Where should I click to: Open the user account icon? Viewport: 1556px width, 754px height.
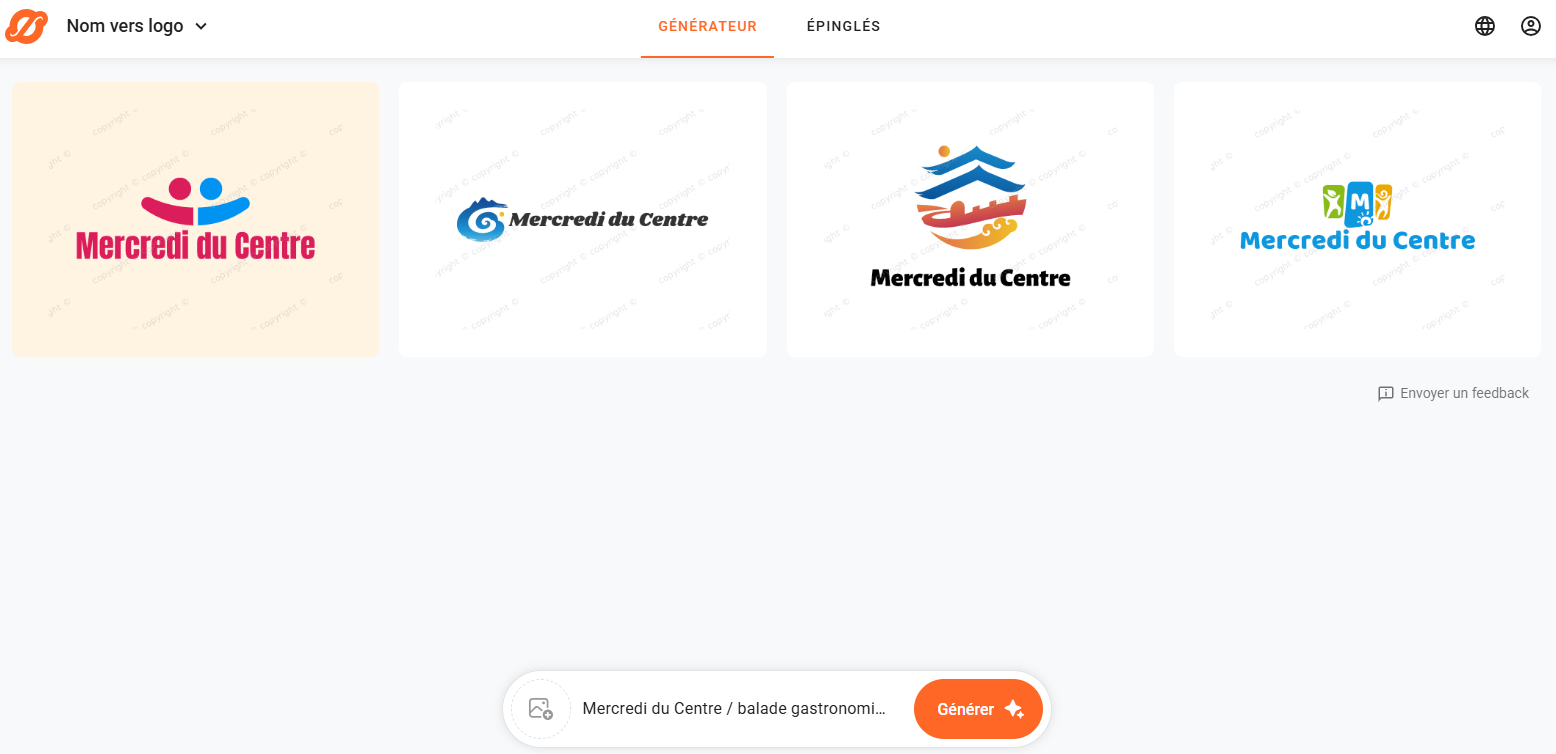[x=1531, y=27]
